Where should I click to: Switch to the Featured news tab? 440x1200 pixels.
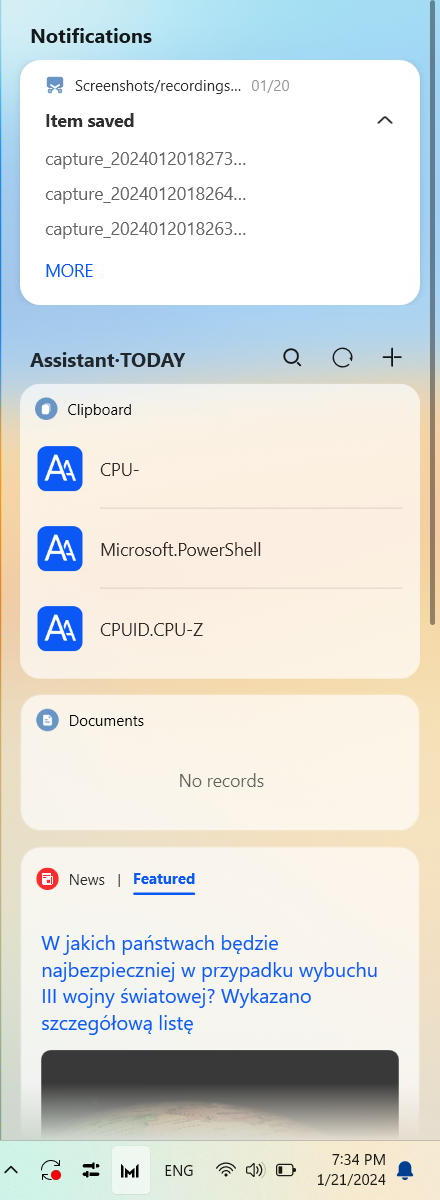pyautogui.click(x=164, y=879)
